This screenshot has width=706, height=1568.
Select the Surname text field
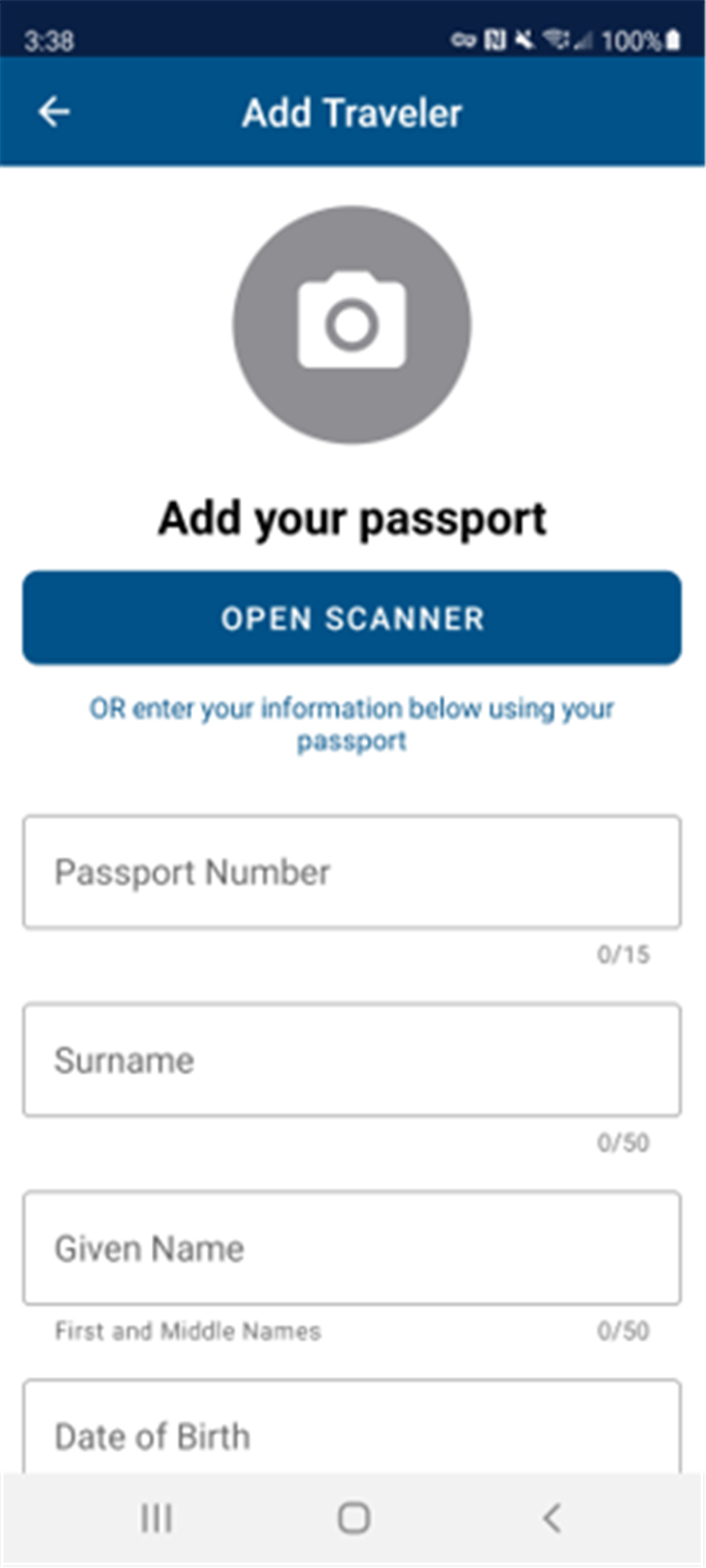click(x=352, y=1060)
